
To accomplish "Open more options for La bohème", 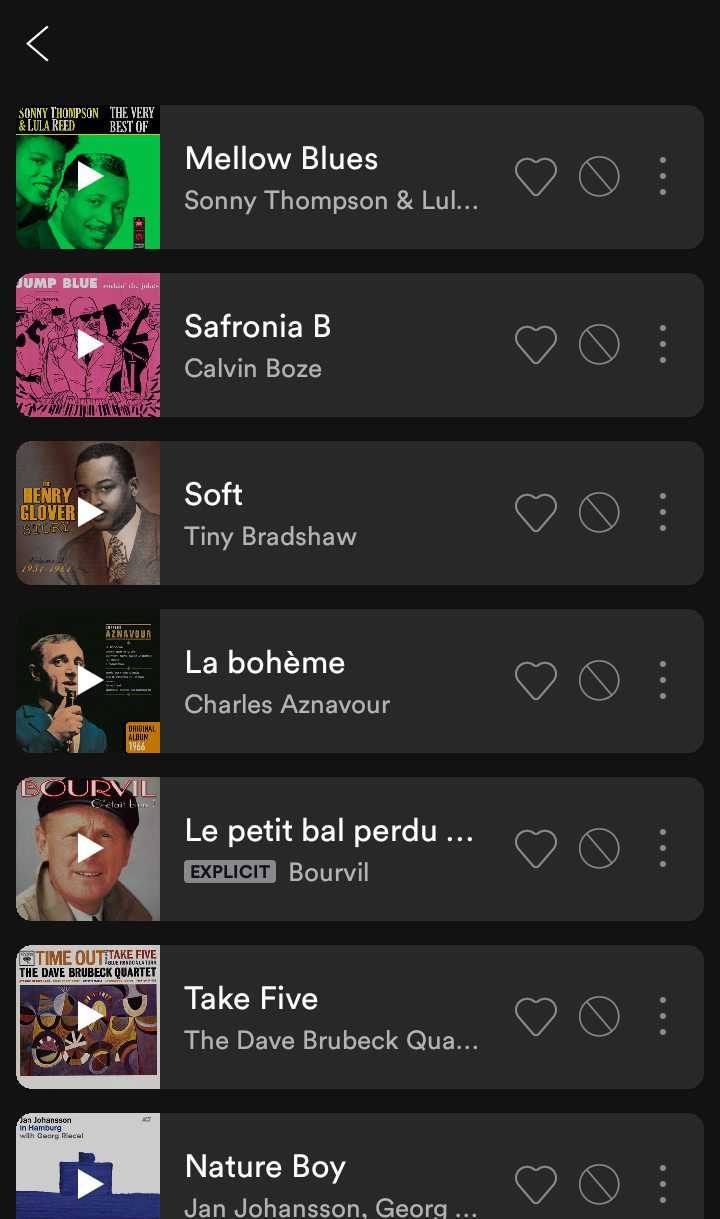I will pyautogui.click(x=663, y=681).
